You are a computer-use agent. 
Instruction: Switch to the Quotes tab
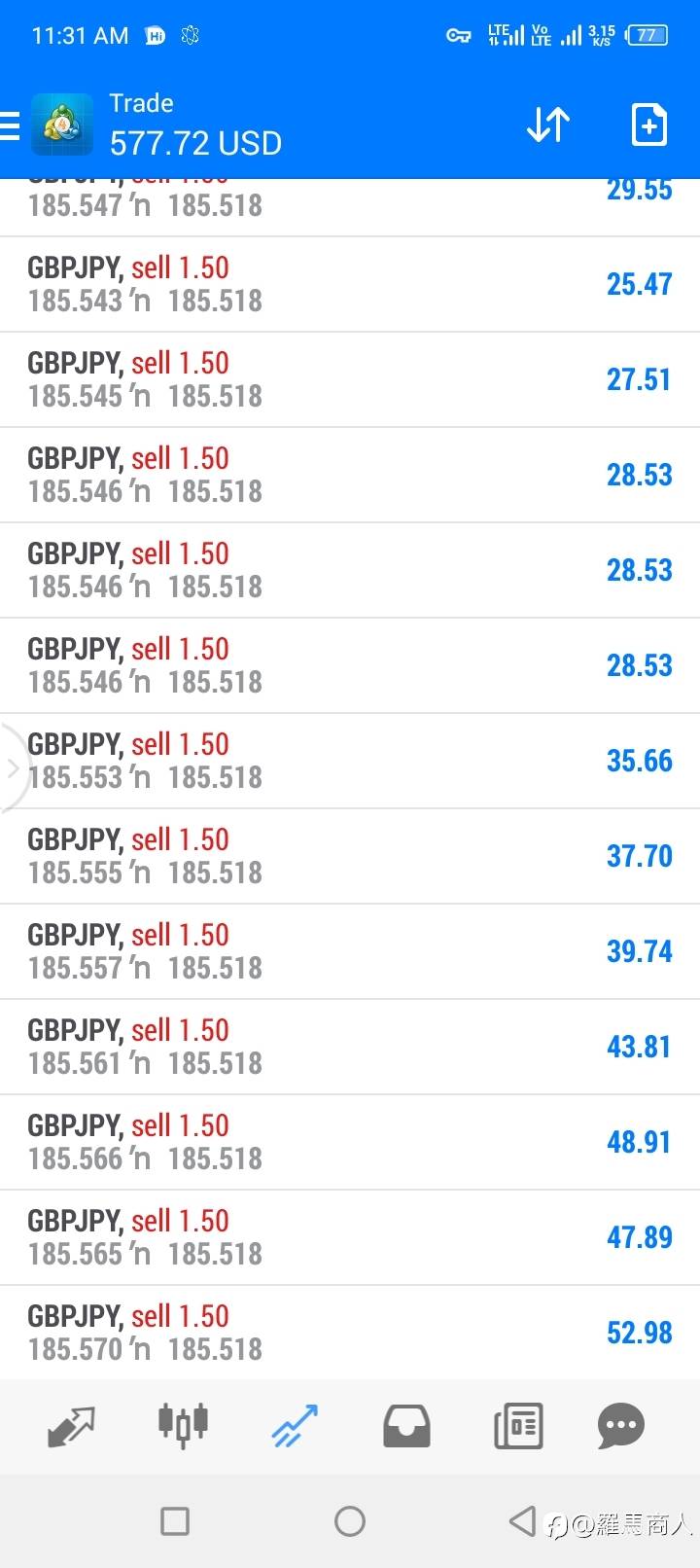coord(71,1426)
